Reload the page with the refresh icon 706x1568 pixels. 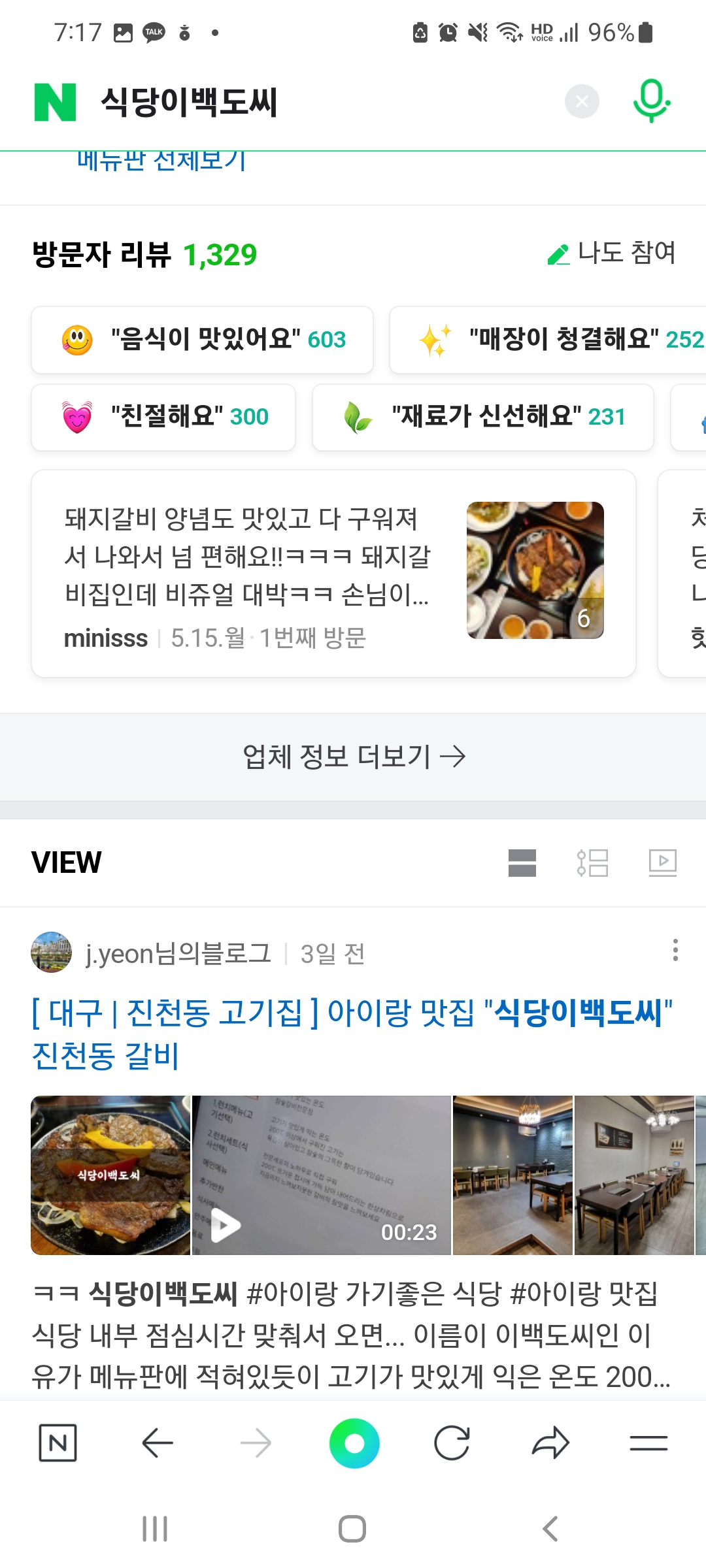pyautogui.click(x=452, y=1443)
